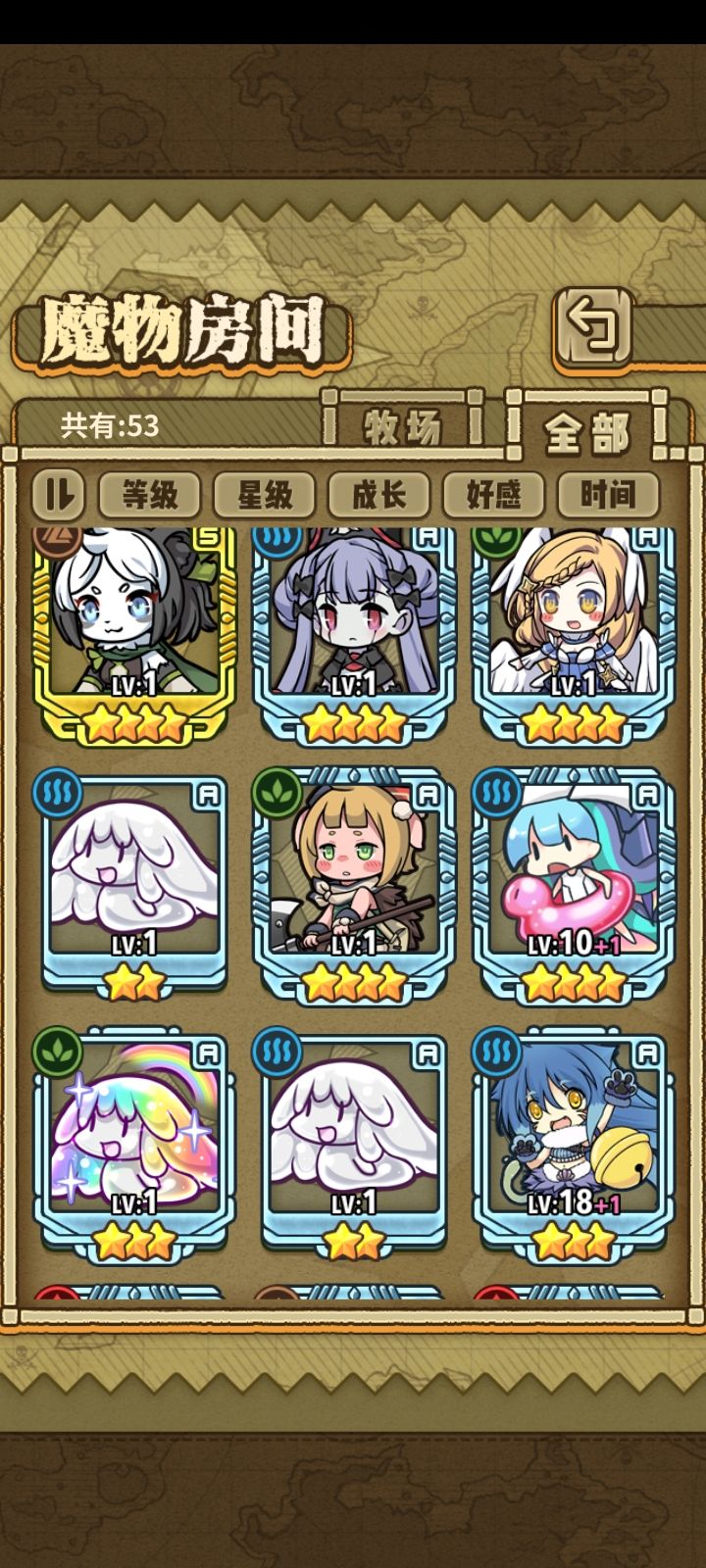
Task: Tap plant element icon on the rainbow slime card
Action: click(x=63, y=1052)
